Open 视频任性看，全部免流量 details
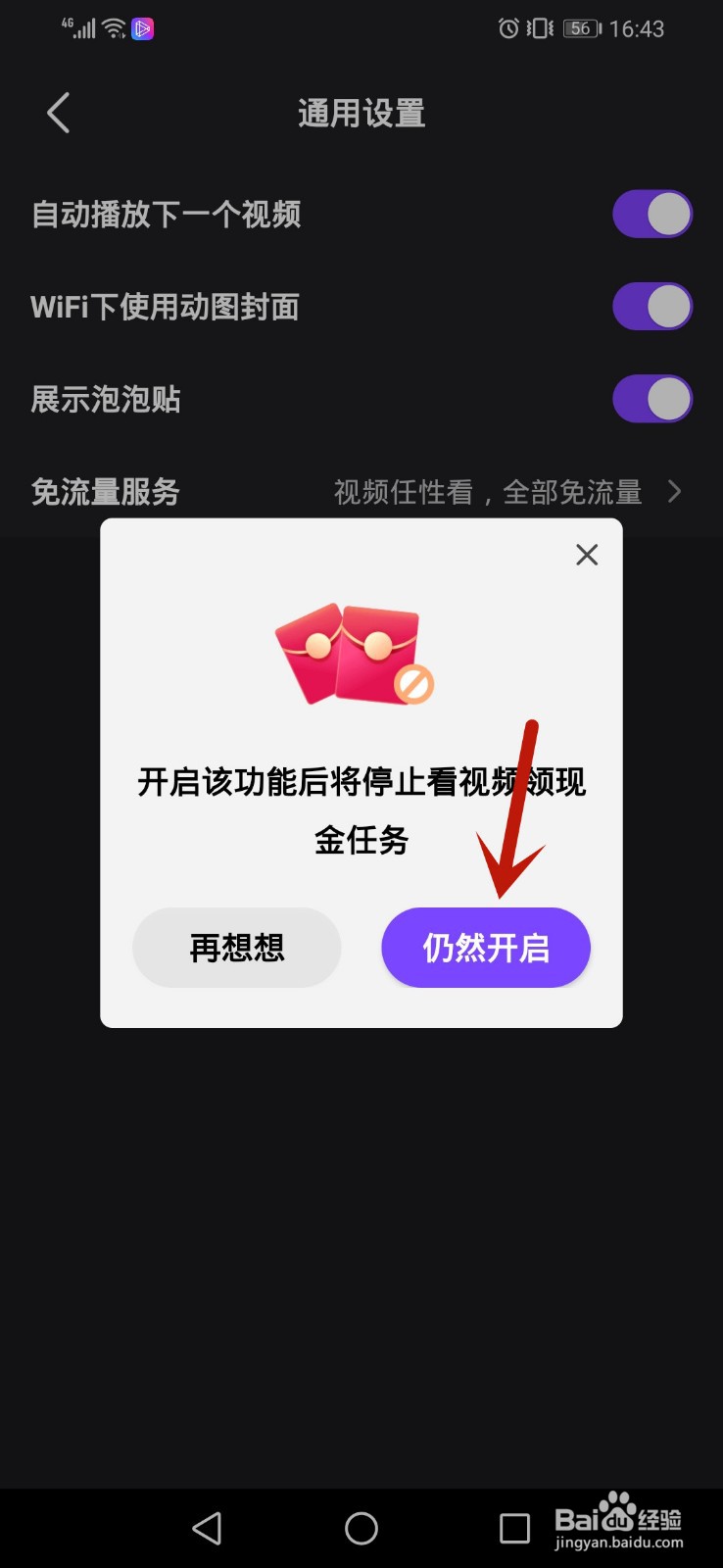 click(x=487, y=491)
